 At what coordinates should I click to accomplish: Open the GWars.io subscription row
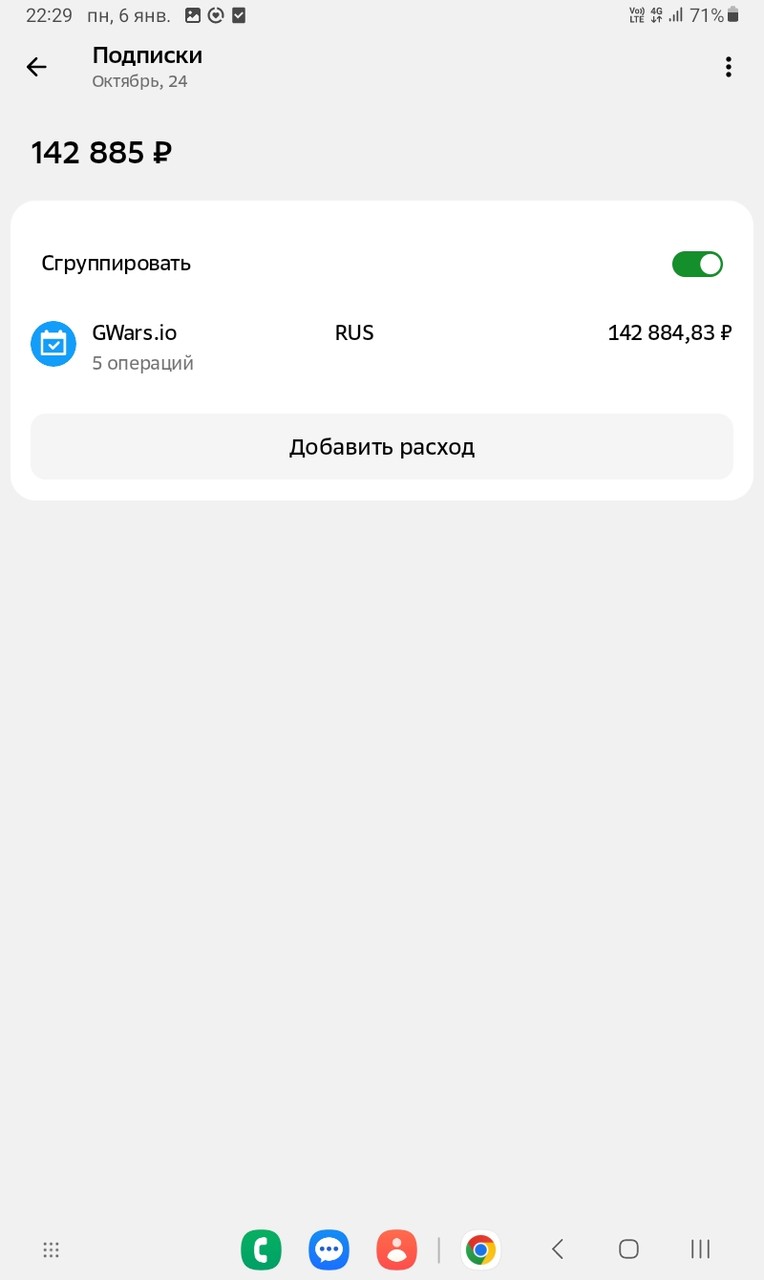381,346
